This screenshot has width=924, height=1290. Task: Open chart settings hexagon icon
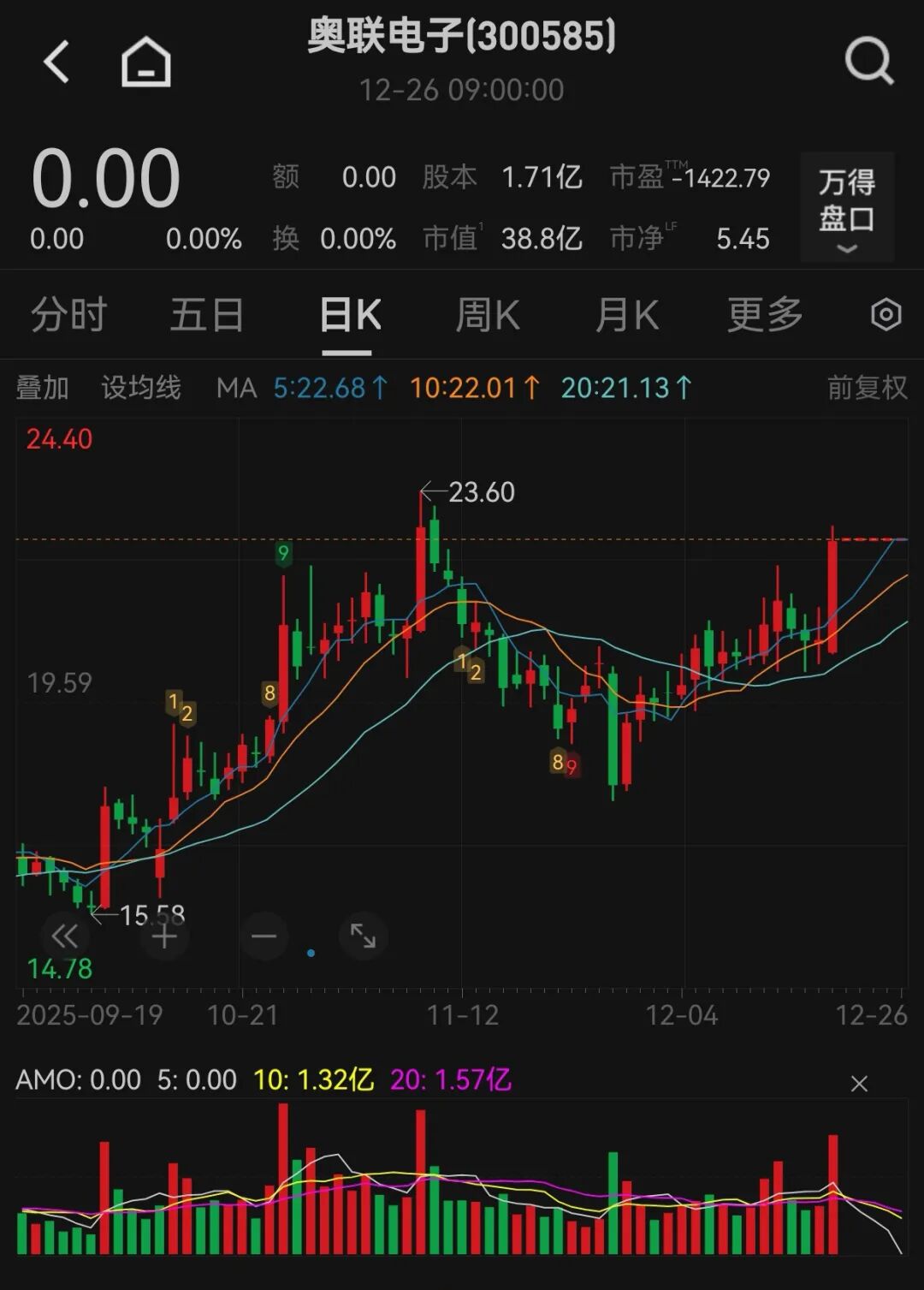tap(885, 315)
